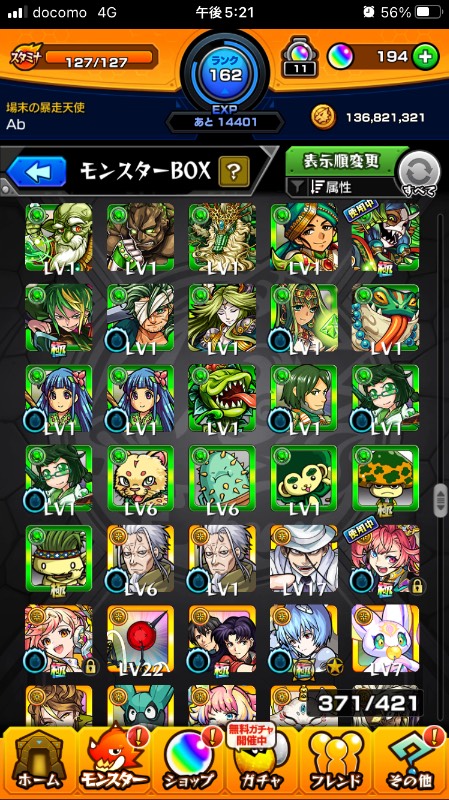Image resolution: width=449 pixels, height=800 pixels.
Task: Open the ホーム tab
Action: point(39,763)
